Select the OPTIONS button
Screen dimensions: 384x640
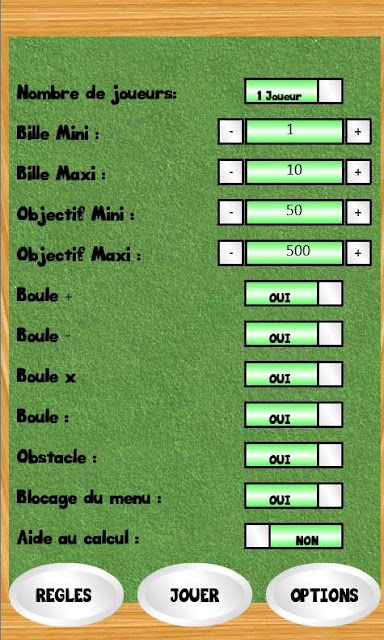pyautogui.click(x=324, y=595)
